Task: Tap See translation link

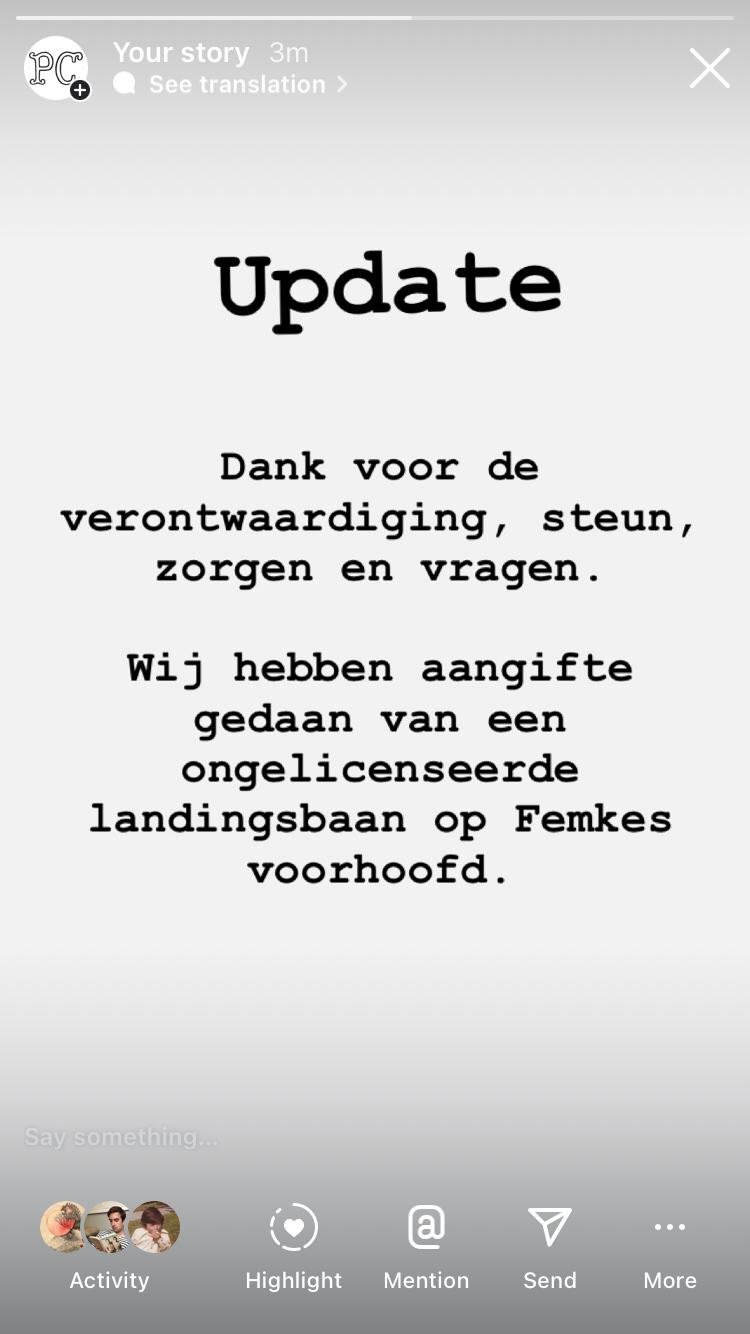Action: pyautogui.click(x=237, y=85)
